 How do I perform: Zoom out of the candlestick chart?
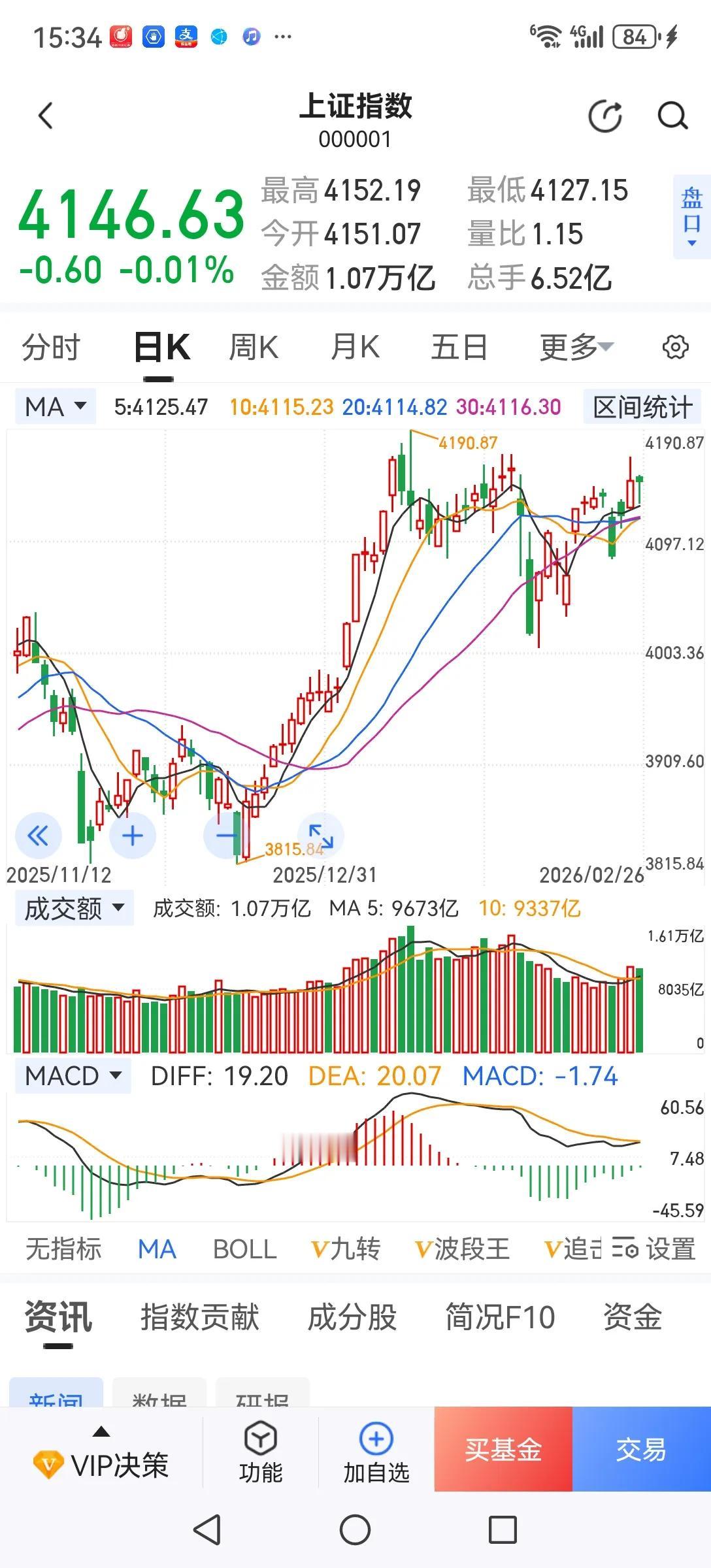pos(227,835)
